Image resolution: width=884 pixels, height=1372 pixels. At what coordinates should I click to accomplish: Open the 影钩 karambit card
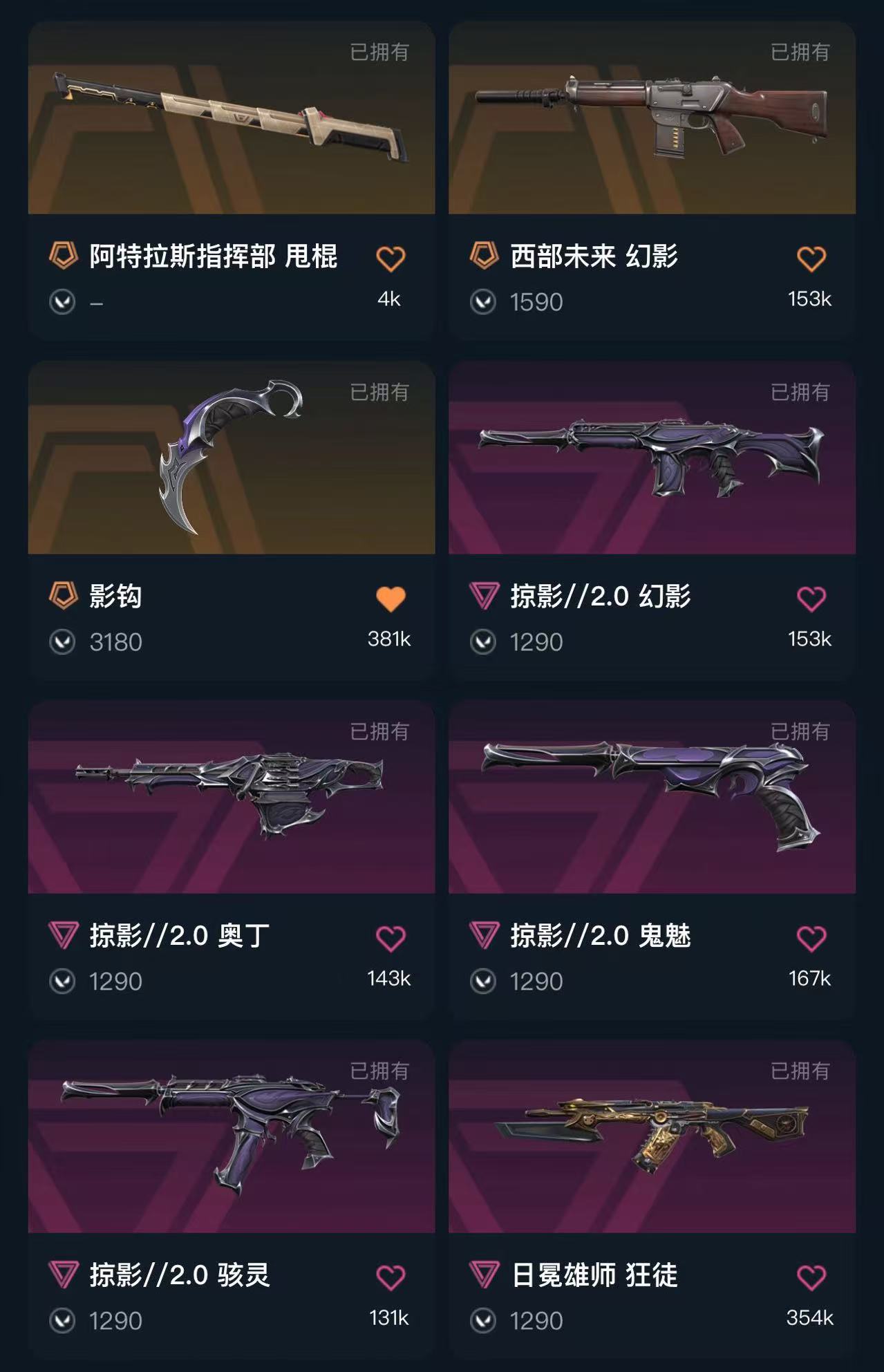point(232,520)
